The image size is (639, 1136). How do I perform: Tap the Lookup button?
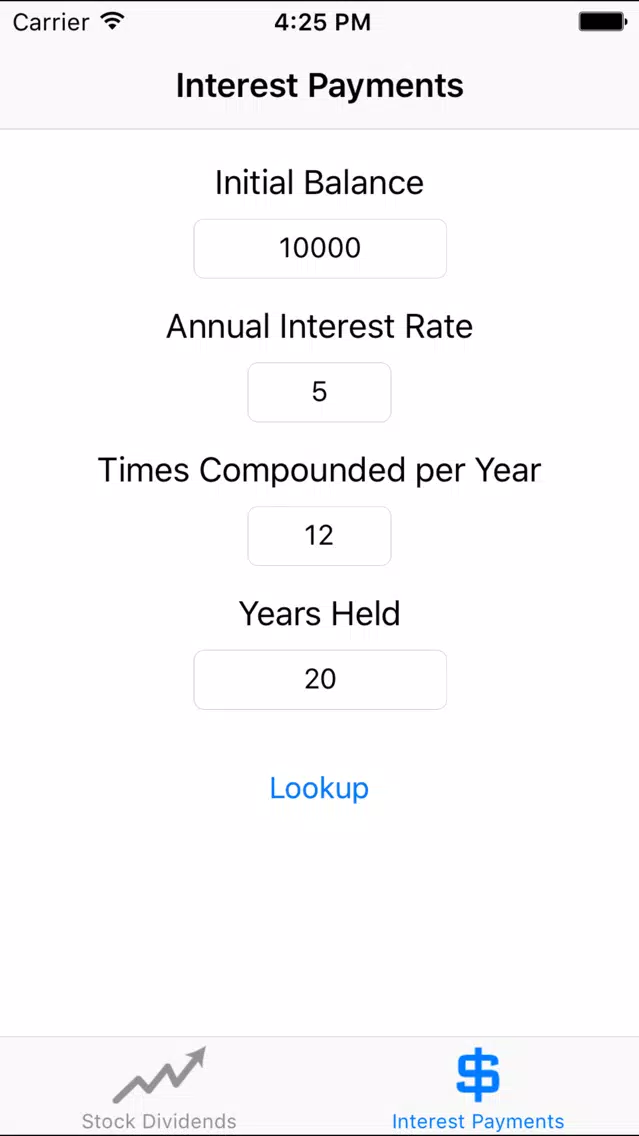click(x=320, y=788)
